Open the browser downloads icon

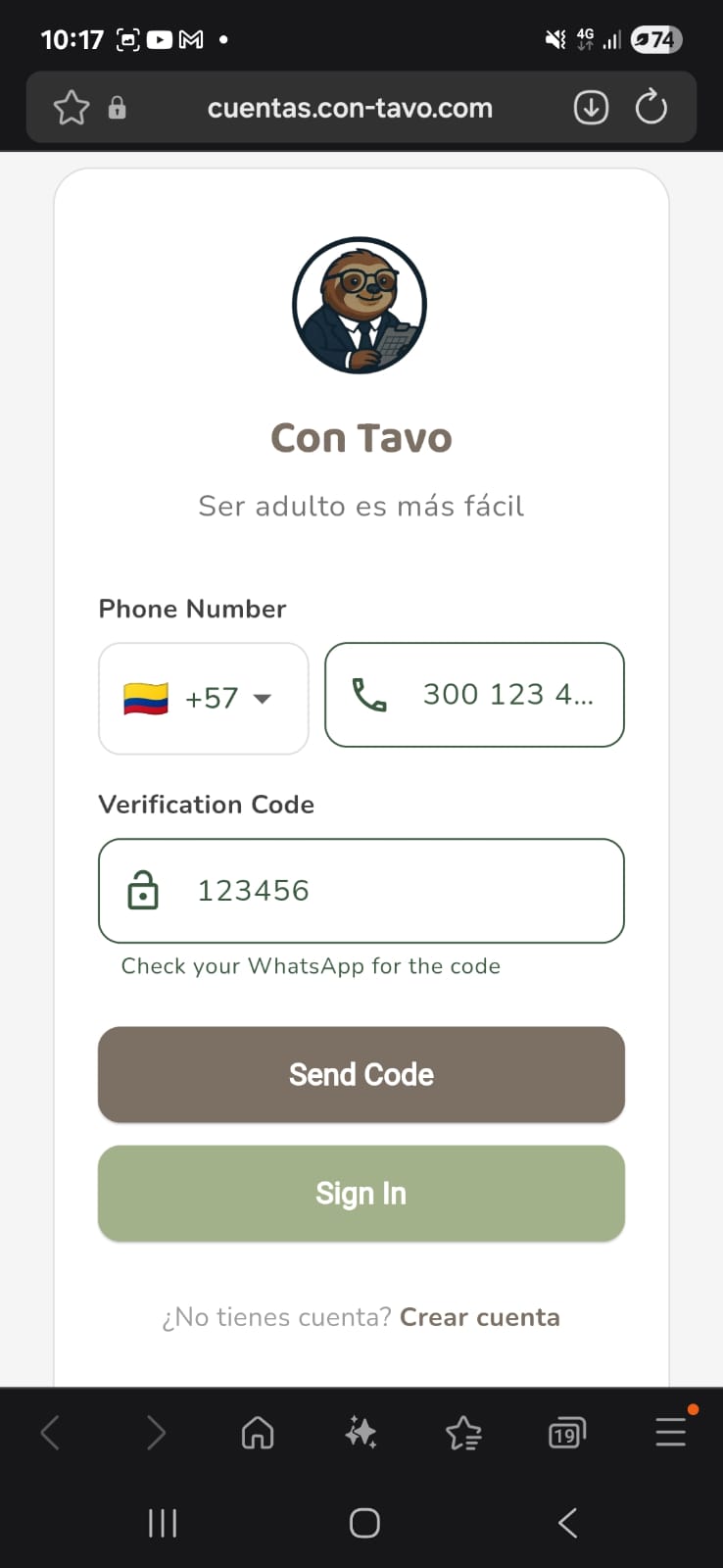tap(591, 108)
